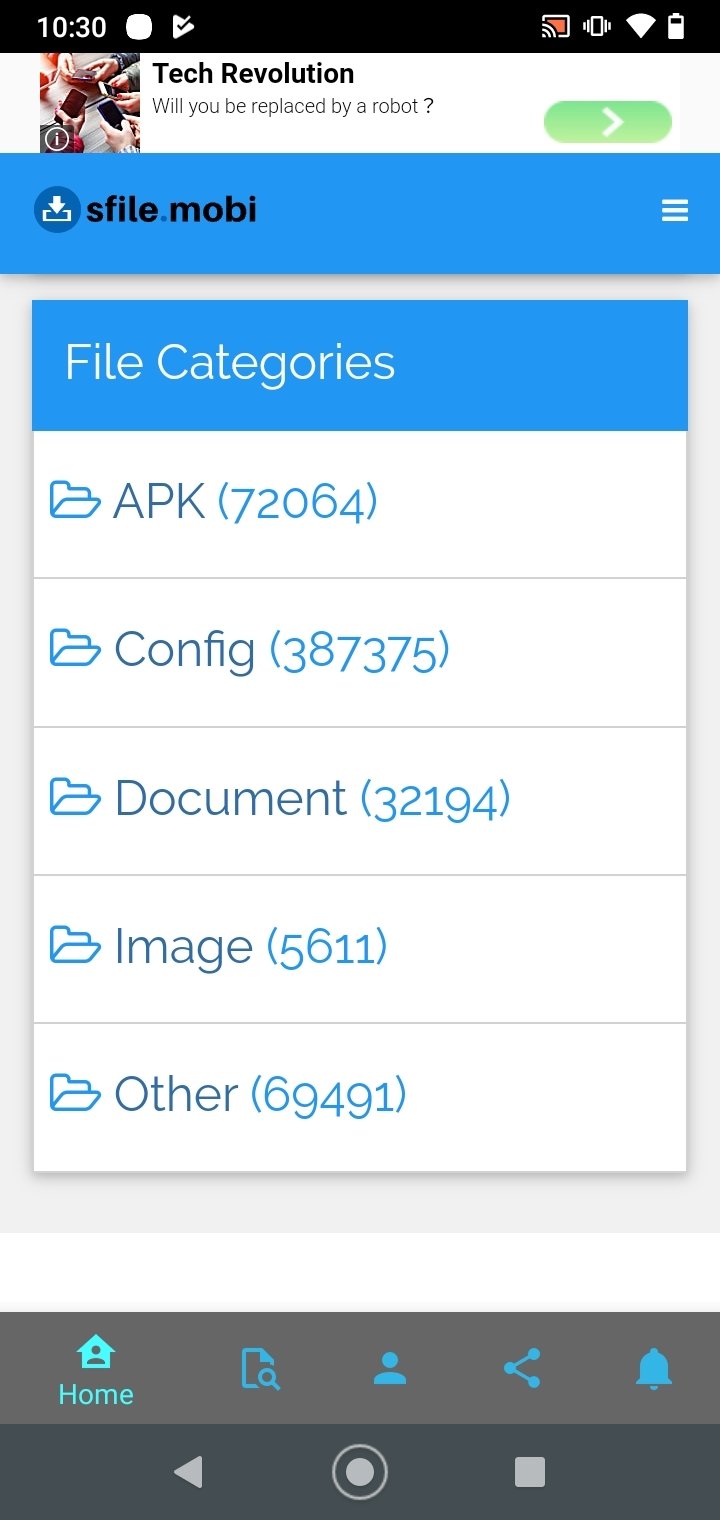Viewport: 720px width, 1520px height.
Task: View the Image file category
Action: click(x=360, y=948)
